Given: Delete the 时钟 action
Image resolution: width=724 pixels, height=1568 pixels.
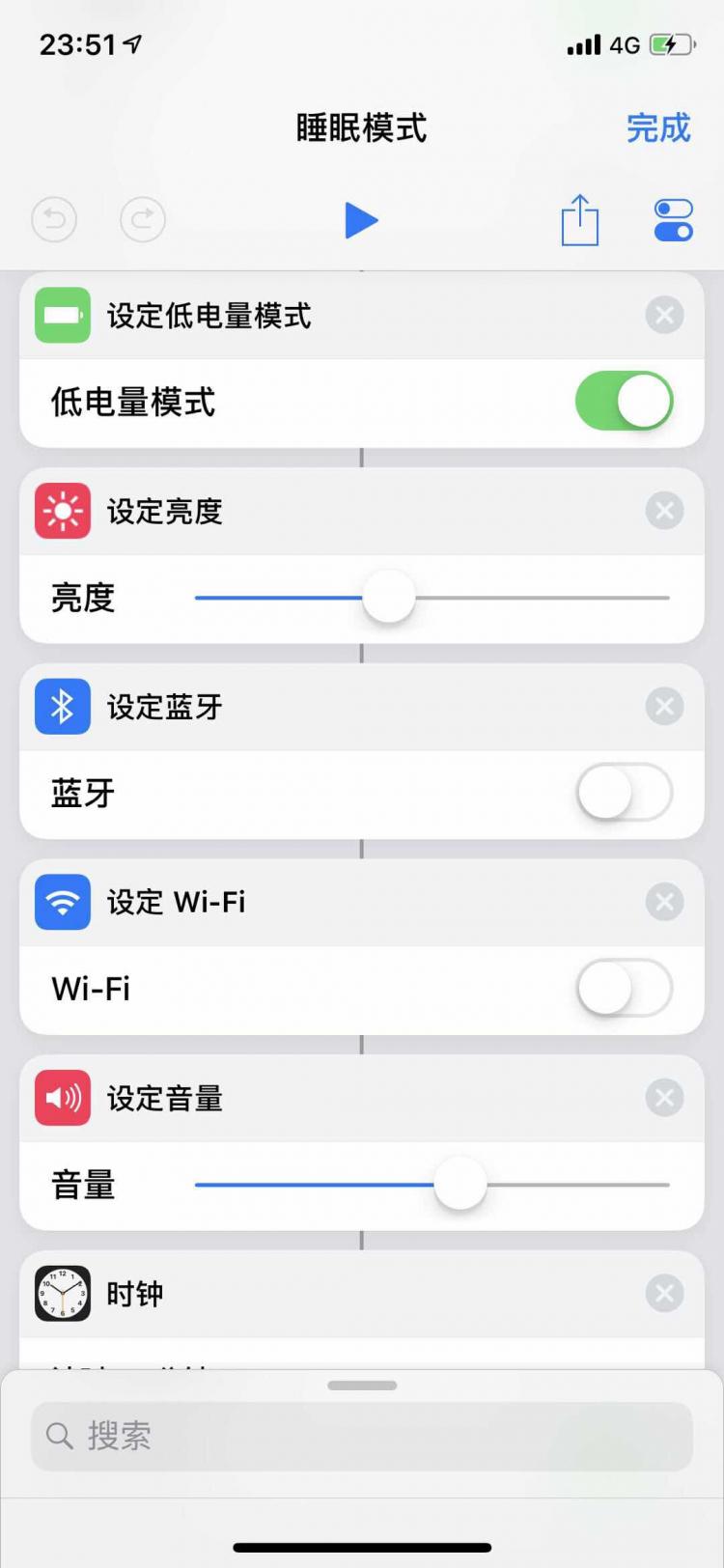Looking at the screenshot, I should point(664,1294).
